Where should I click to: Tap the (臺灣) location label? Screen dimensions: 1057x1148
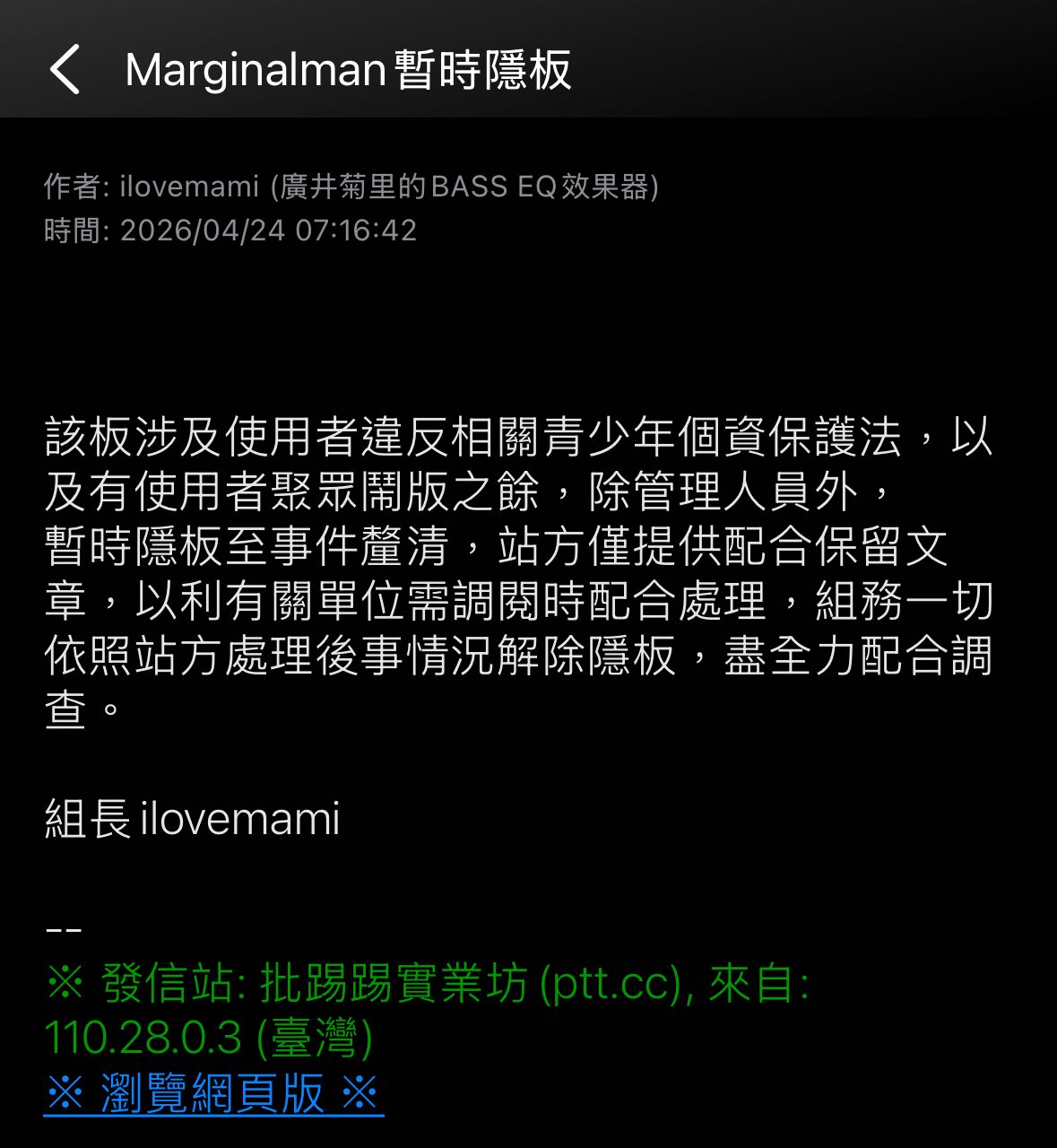coord(312,1039)
